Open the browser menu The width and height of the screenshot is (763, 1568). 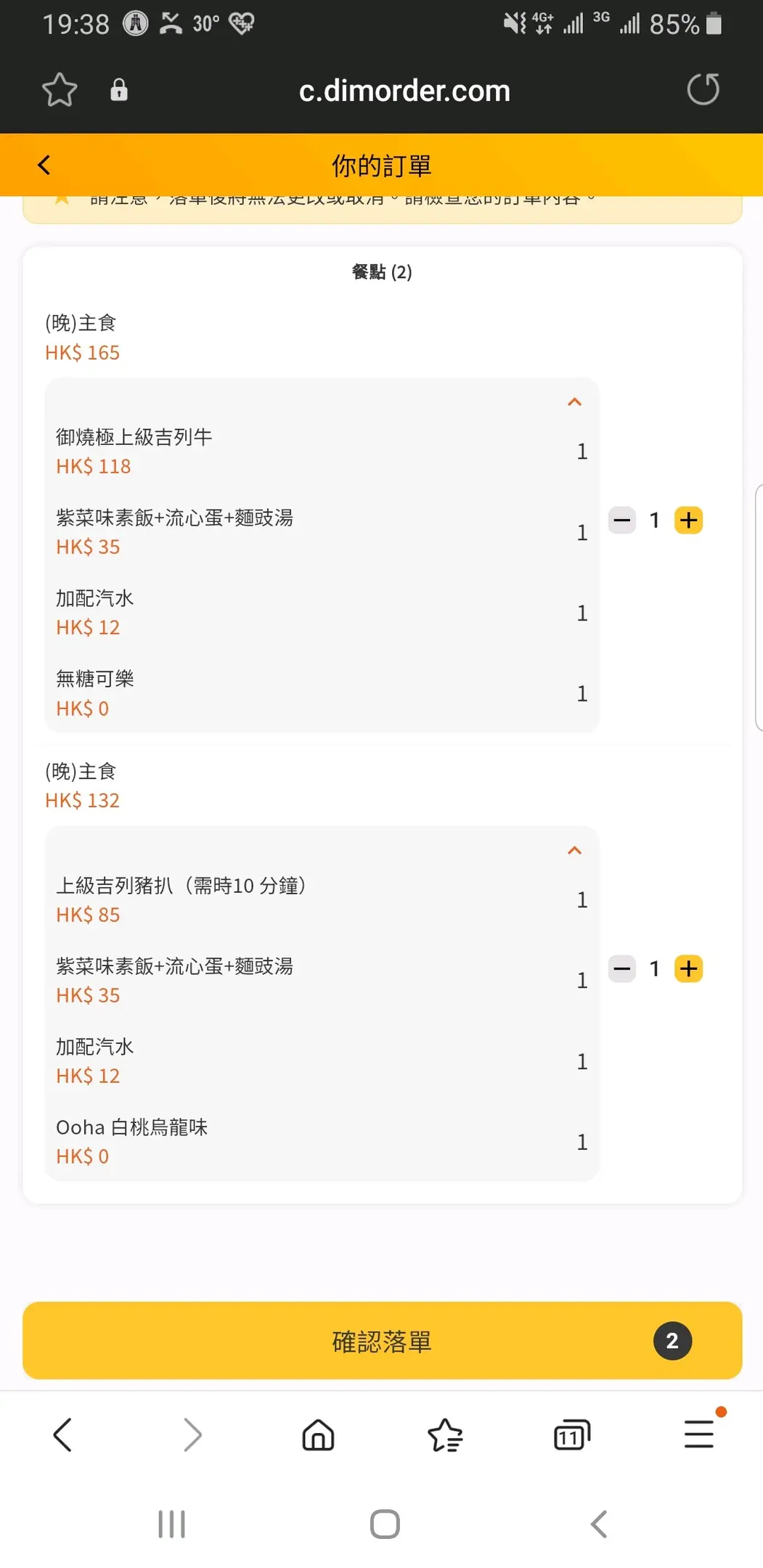click(699, 1434)
